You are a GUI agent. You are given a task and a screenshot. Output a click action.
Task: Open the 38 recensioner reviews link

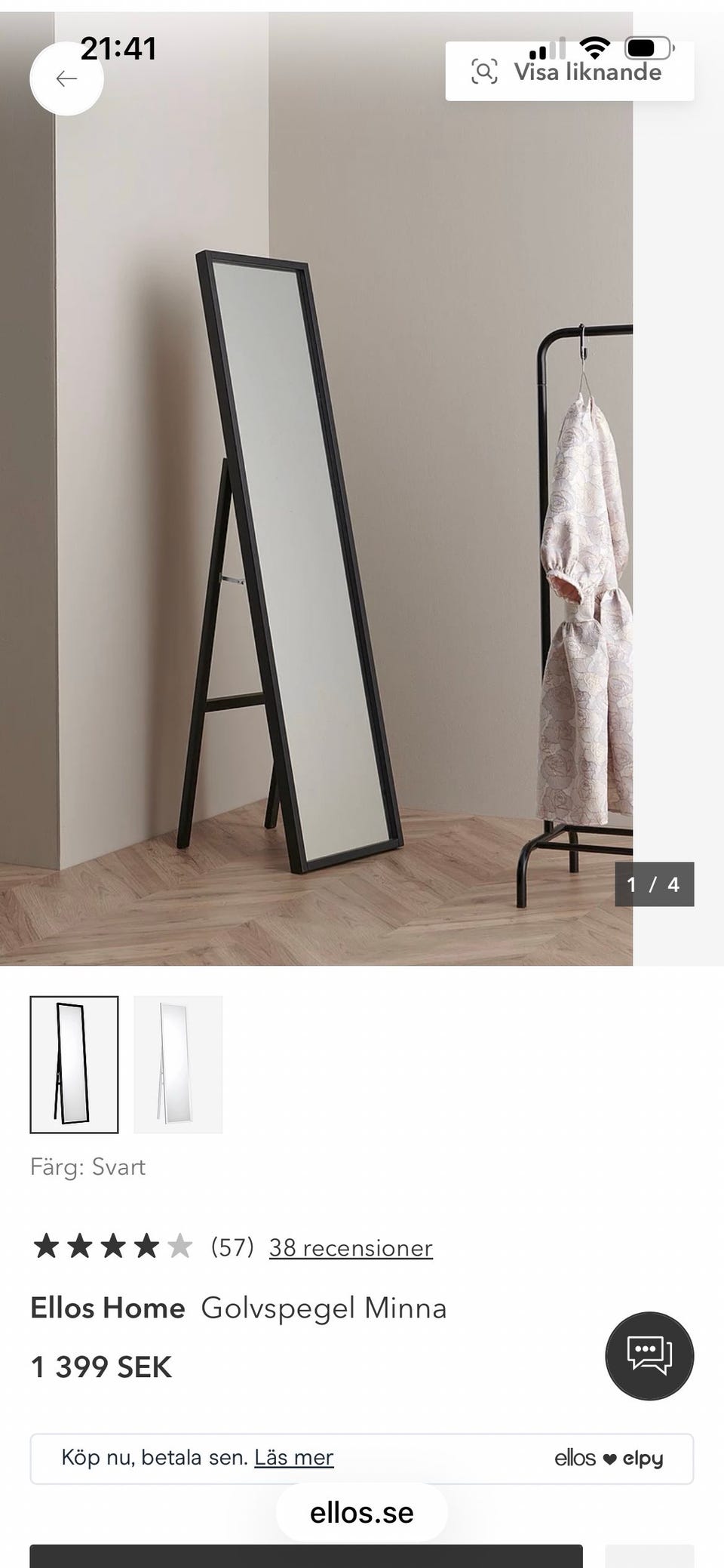tap(349, 1247)
